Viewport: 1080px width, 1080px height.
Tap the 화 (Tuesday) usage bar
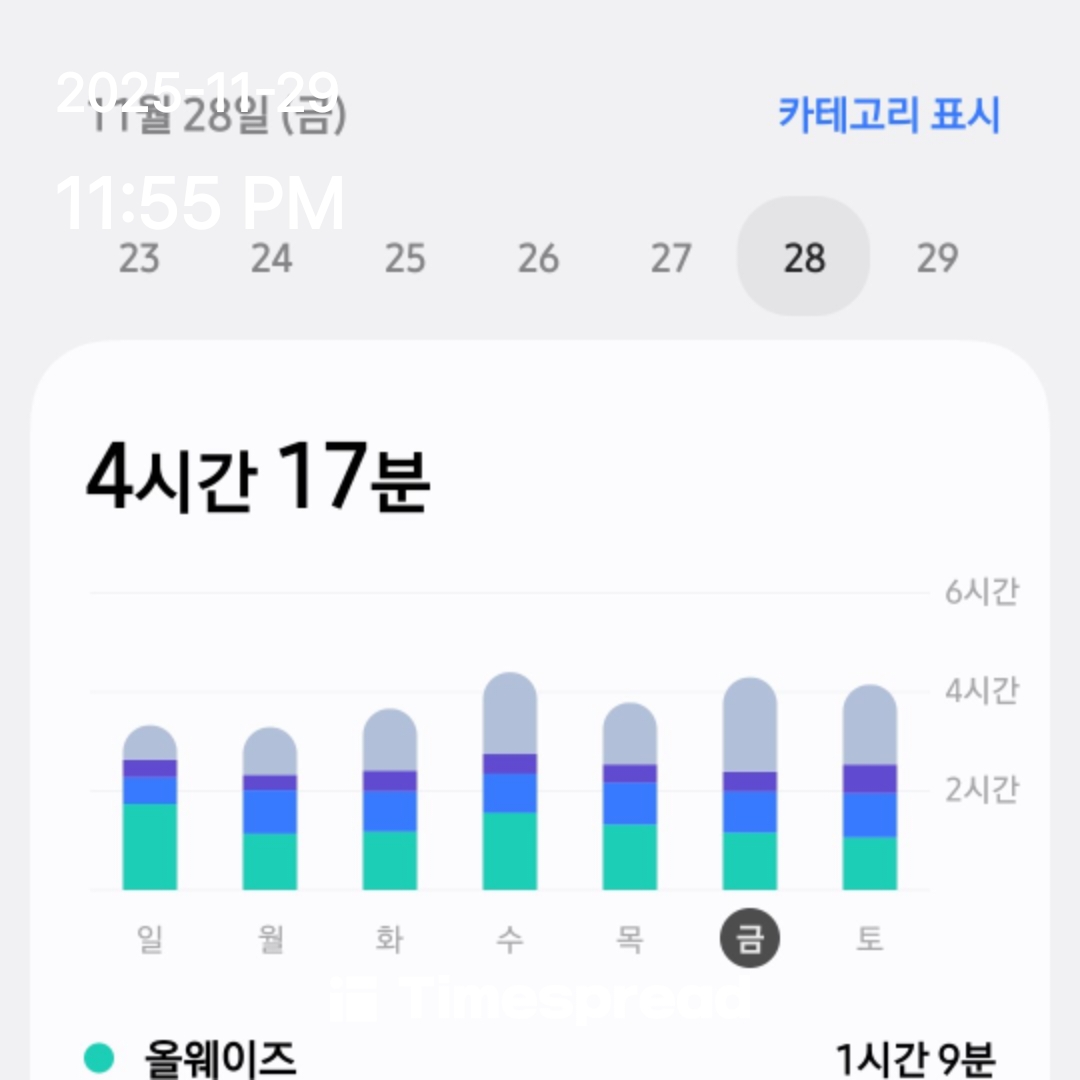pyautogui.click(x=390, y=800)
